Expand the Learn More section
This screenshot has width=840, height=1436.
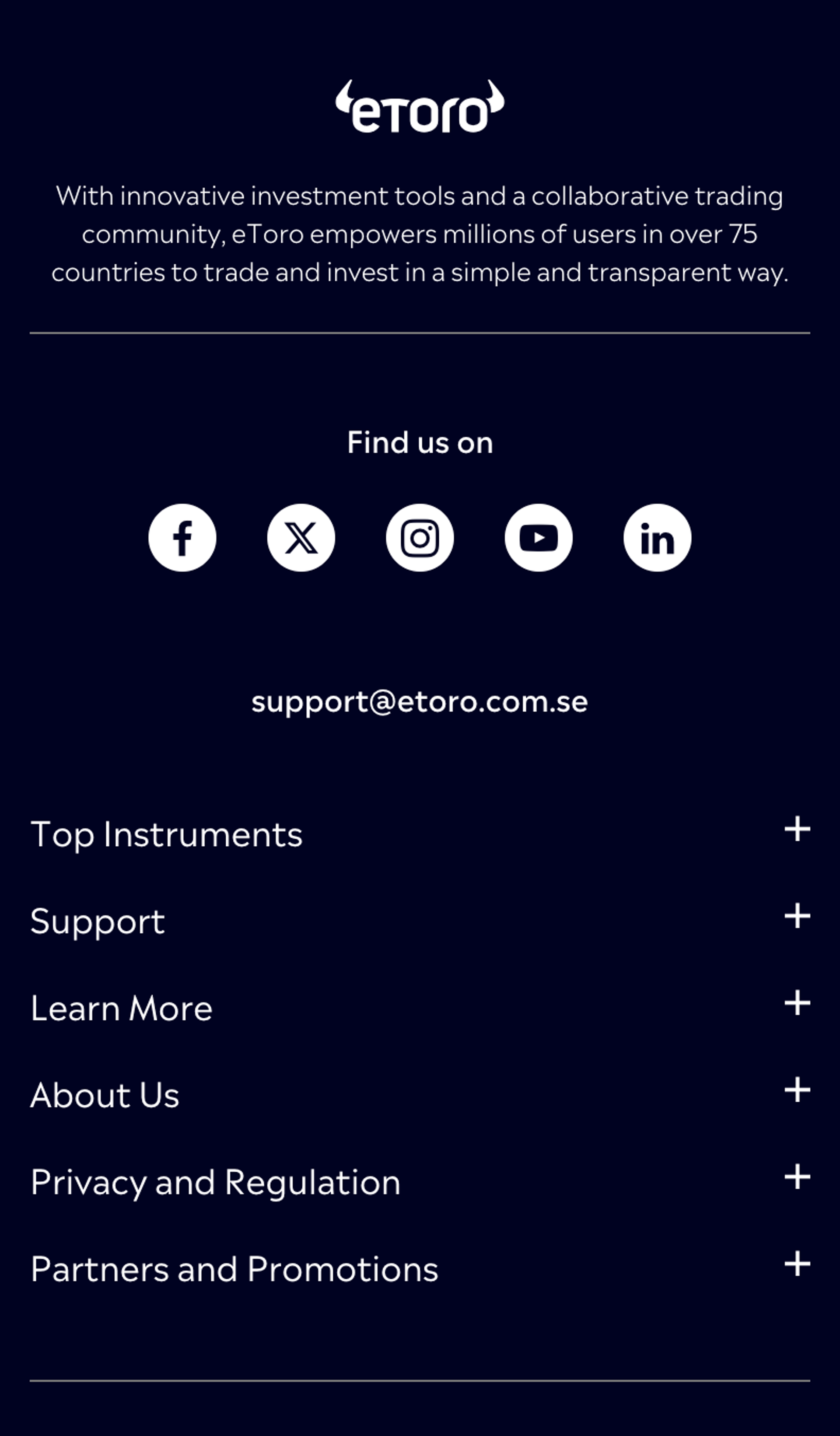tap(420, 1008)
